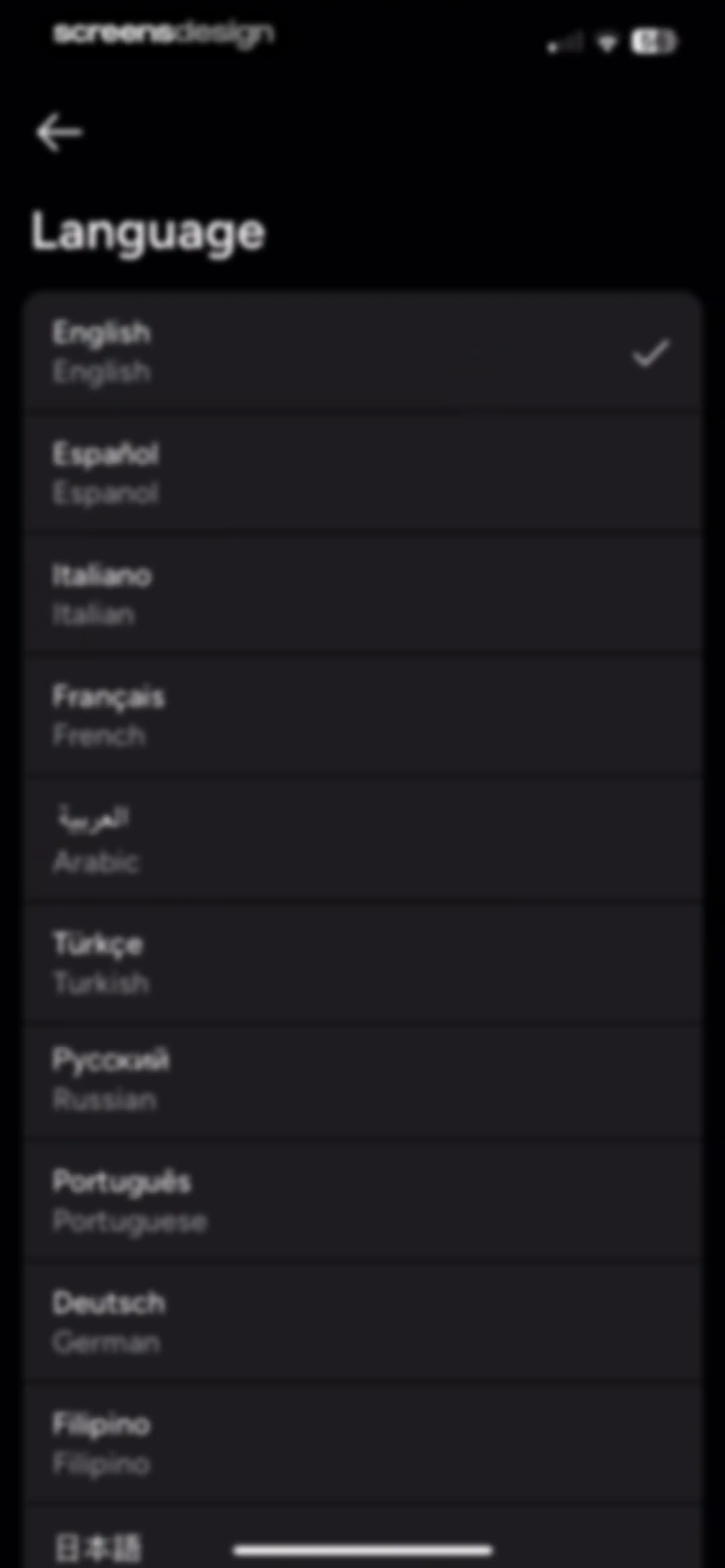
Task: Go back using the arrow icon
Action: 59,132
